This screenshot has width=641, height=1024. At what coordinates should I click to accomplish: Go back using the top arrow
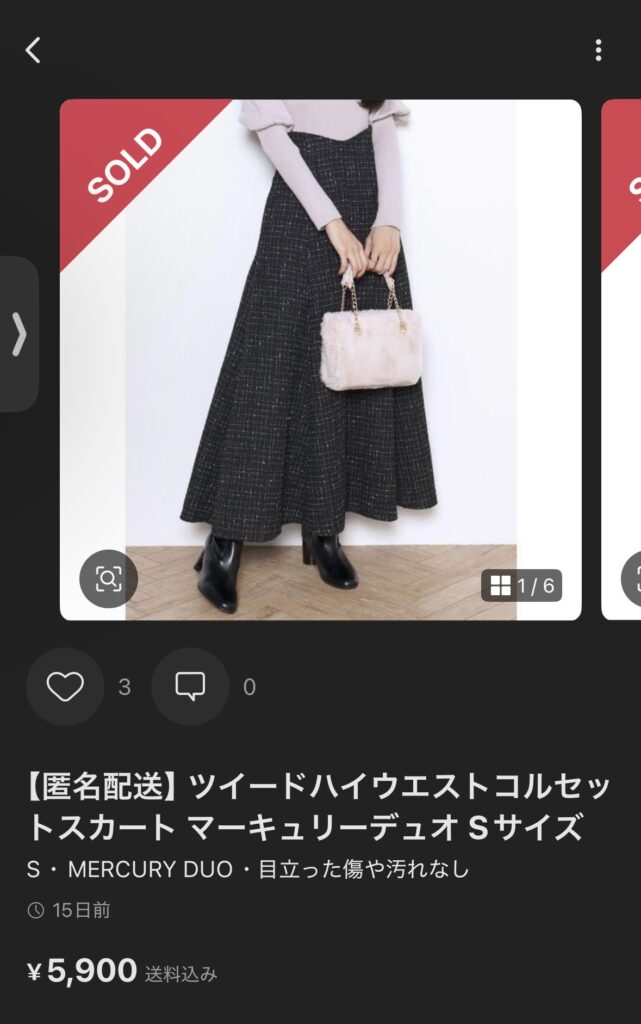(x=33, y=50)
